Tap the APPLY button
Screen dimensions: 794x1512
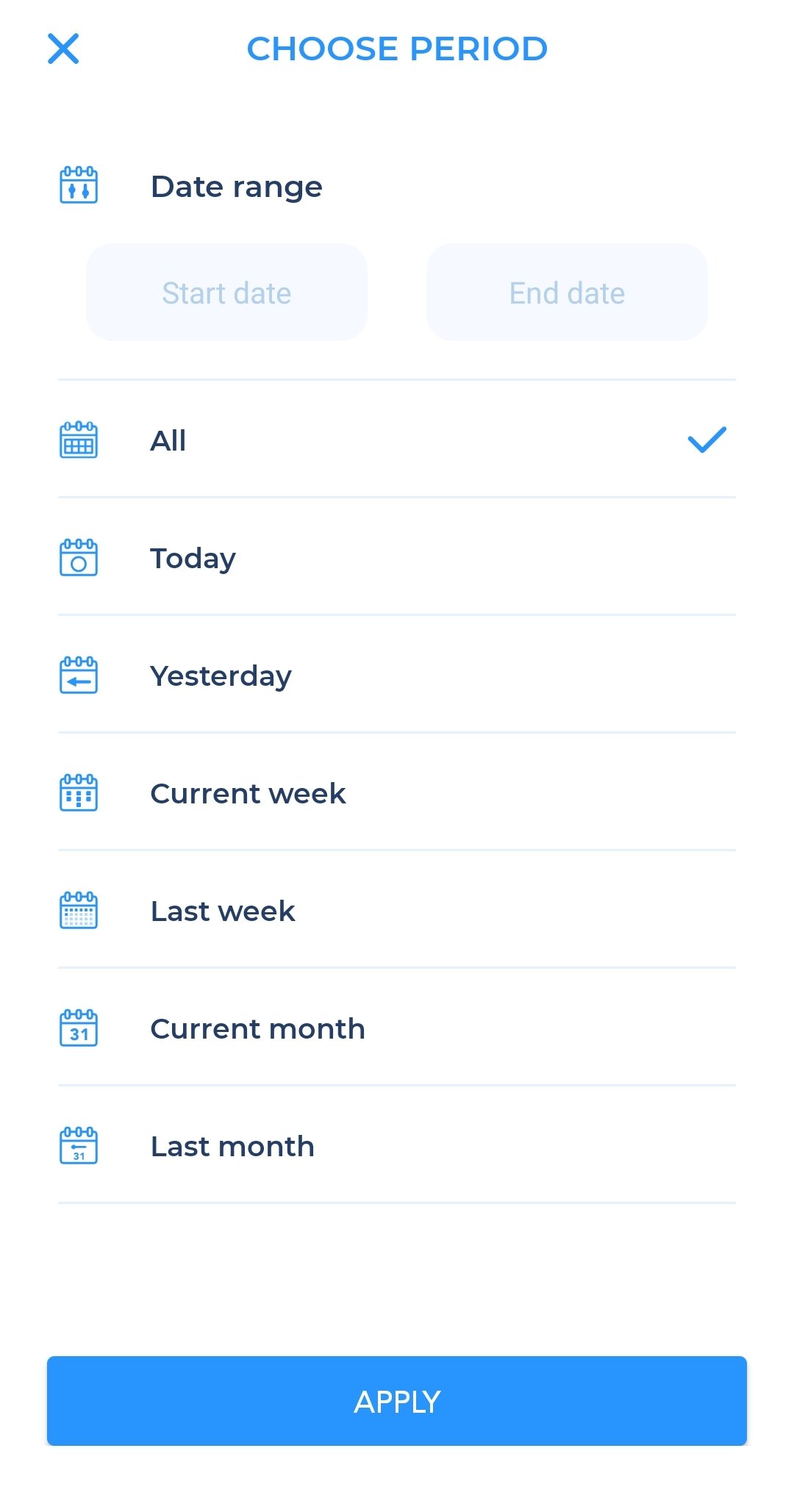397,1401
